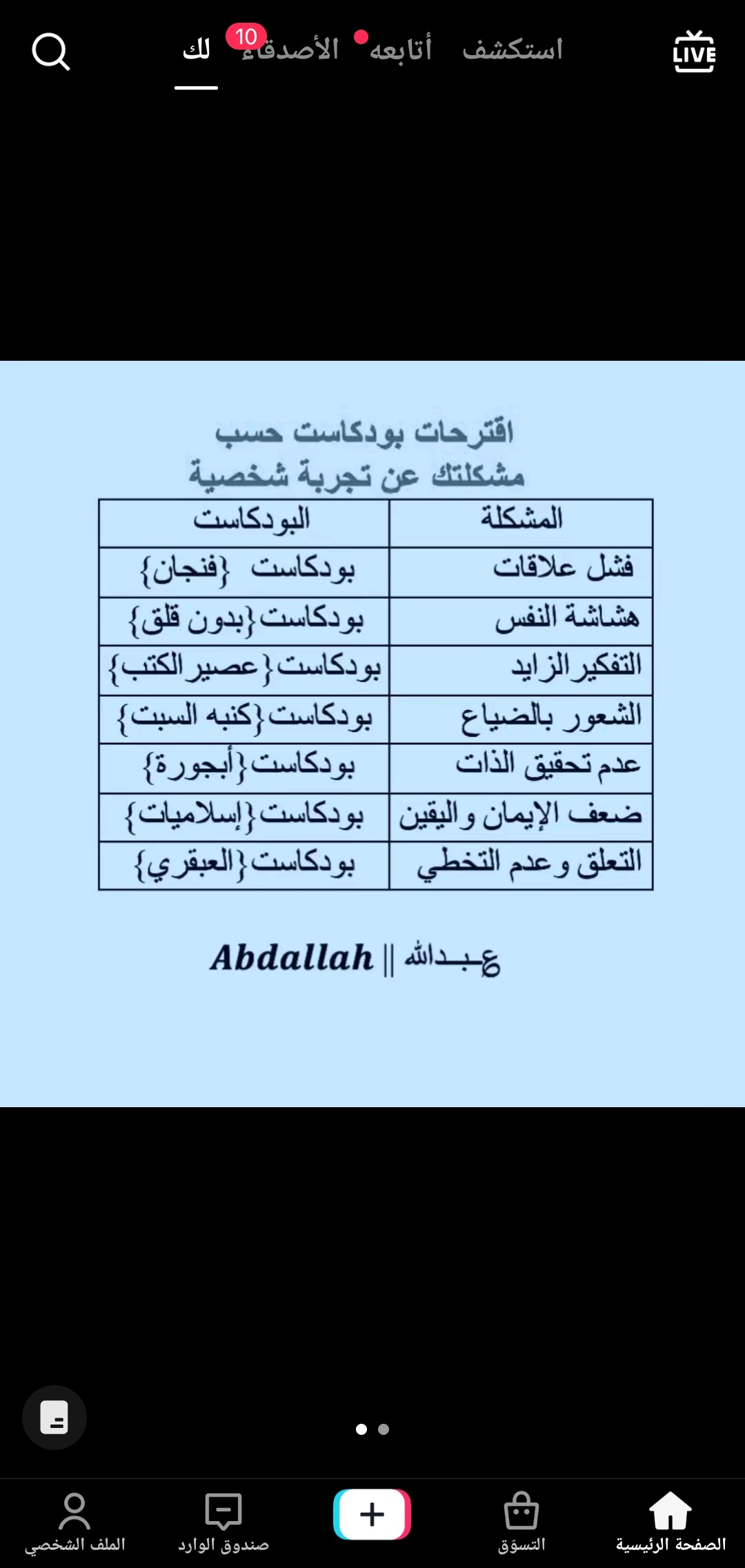The width and height of the screenshot is (745, 1568).
Task: Open TikTok LIVE from the top bar
Action: [693, 54]
